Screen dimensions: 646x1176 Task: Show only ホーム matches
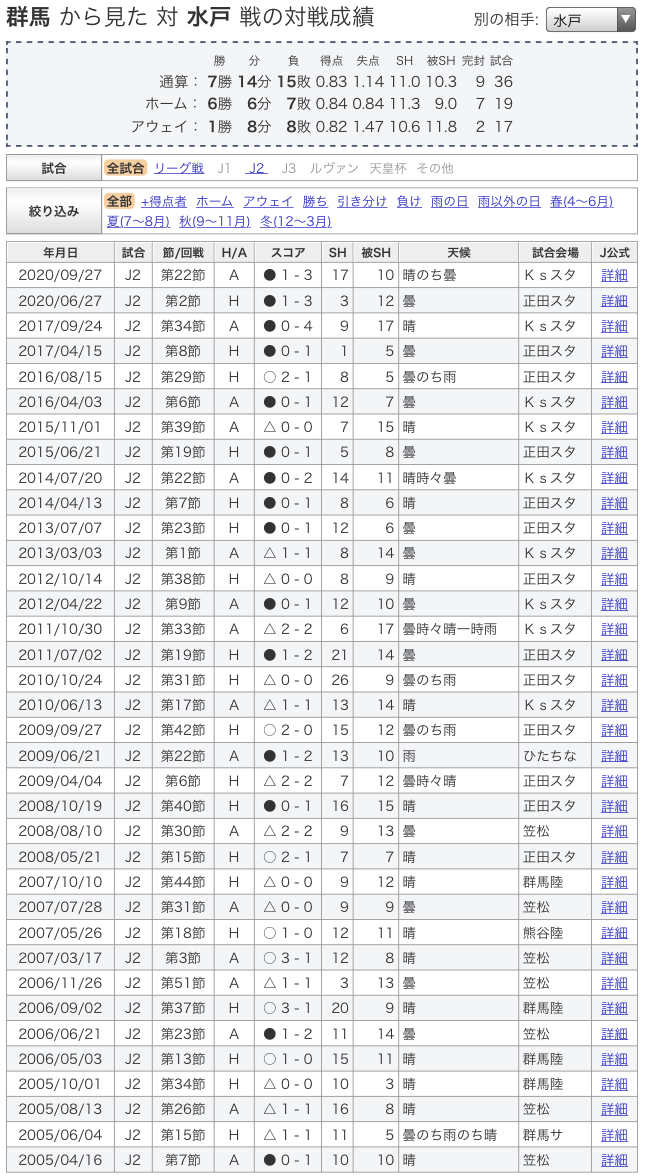click(x=214, y=201)
